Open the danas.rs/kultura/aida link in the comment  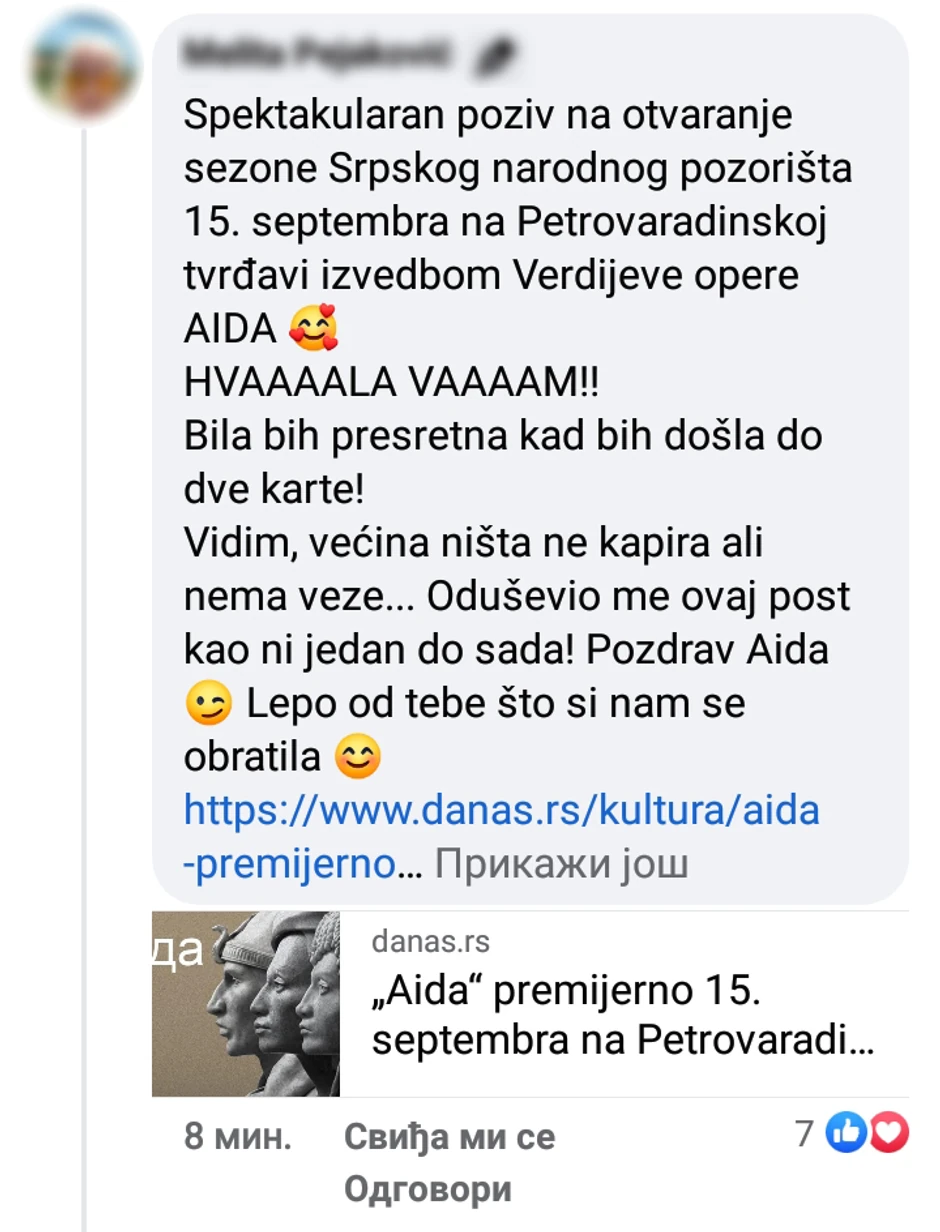pos(500,810)
